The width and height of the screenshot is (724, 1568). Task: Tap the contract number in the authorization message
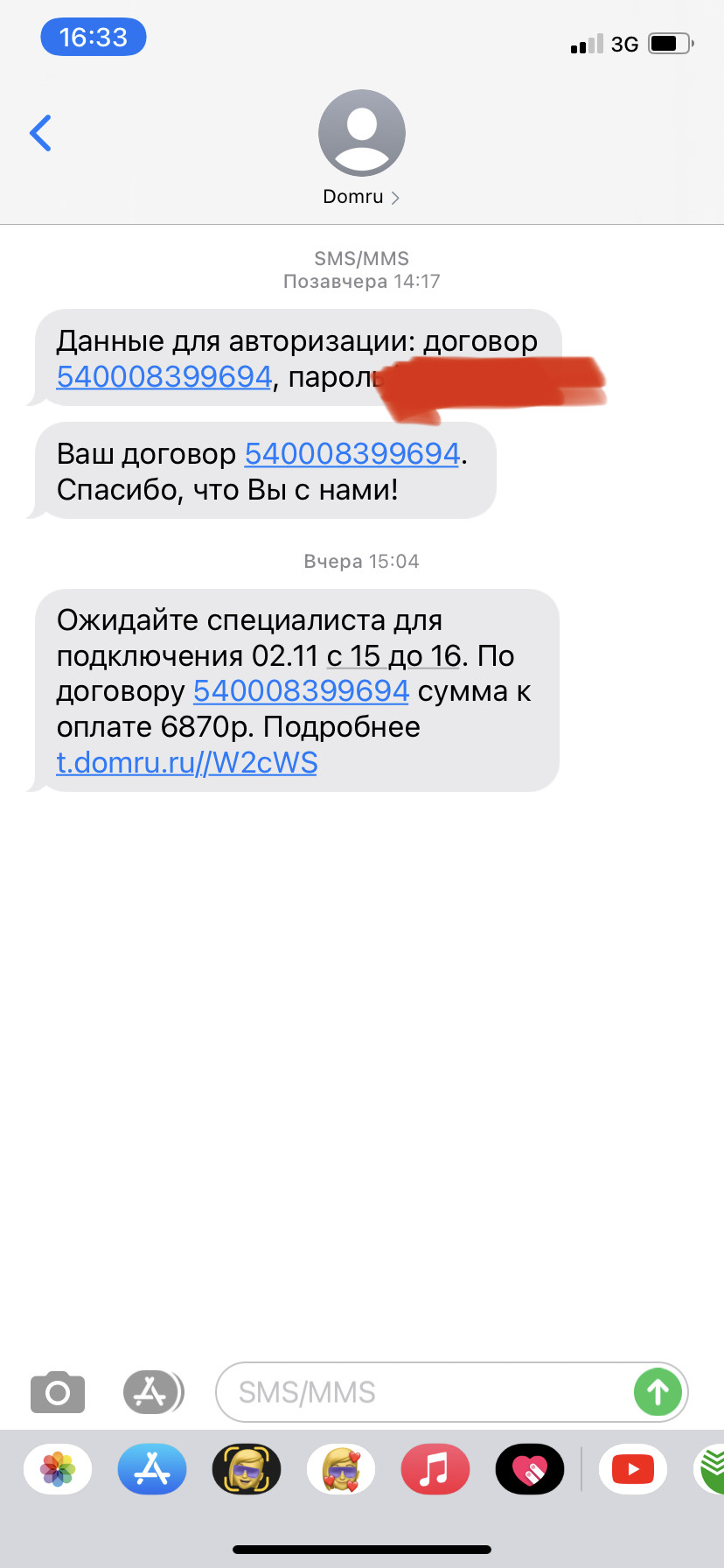(x=164, y=377)
